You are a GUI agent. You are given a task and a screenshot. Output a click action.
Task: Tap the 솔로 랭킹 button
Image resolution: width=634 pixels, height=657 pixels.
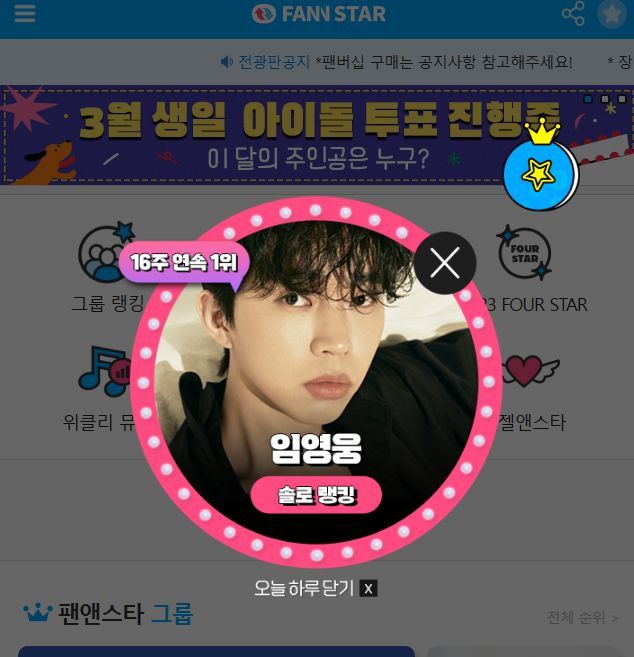[316, 494]
